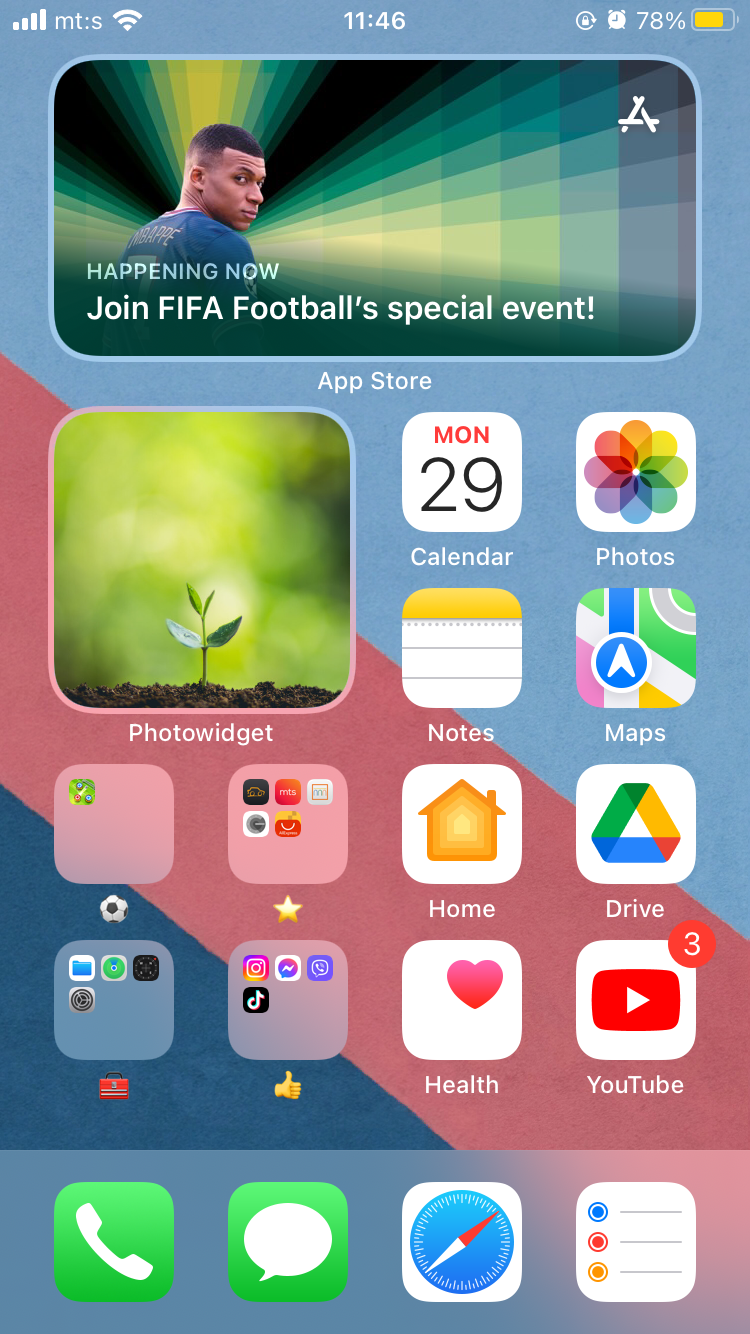The width and height of the screenshot is (750, 1334).
Task: Open the Notes app
Action: pyautogui.click(x=462, y=648)
